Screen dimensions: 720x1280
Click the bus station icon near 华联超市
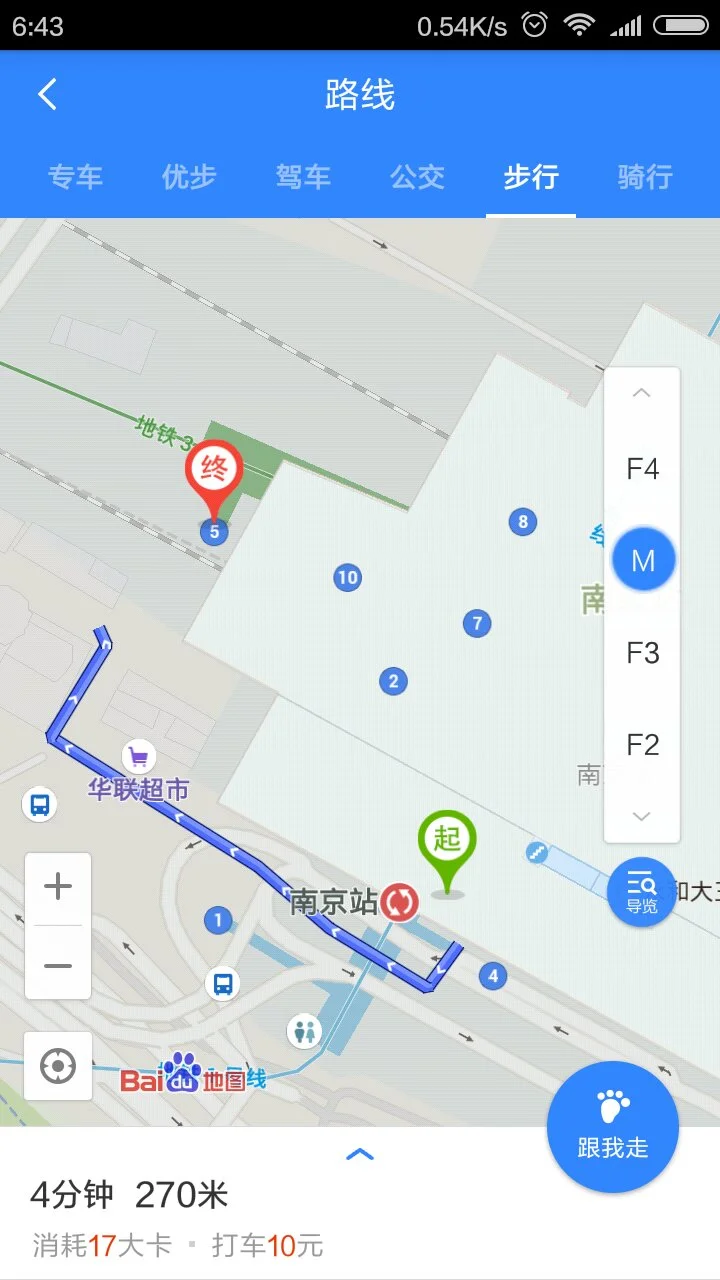point(38,804)
